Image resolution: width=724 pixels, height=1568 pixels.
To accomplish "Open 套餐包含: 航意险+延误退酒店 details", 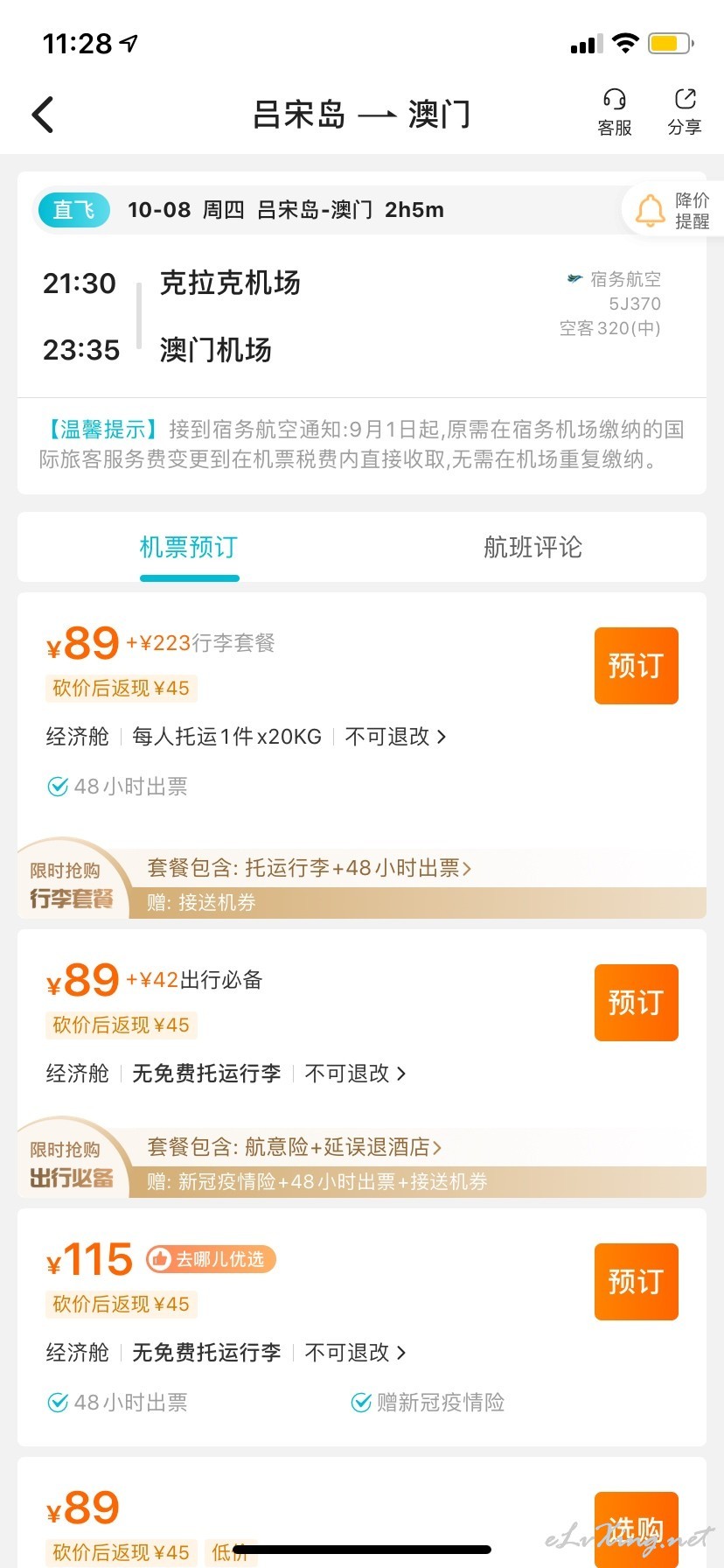I will coord(295,1147).
